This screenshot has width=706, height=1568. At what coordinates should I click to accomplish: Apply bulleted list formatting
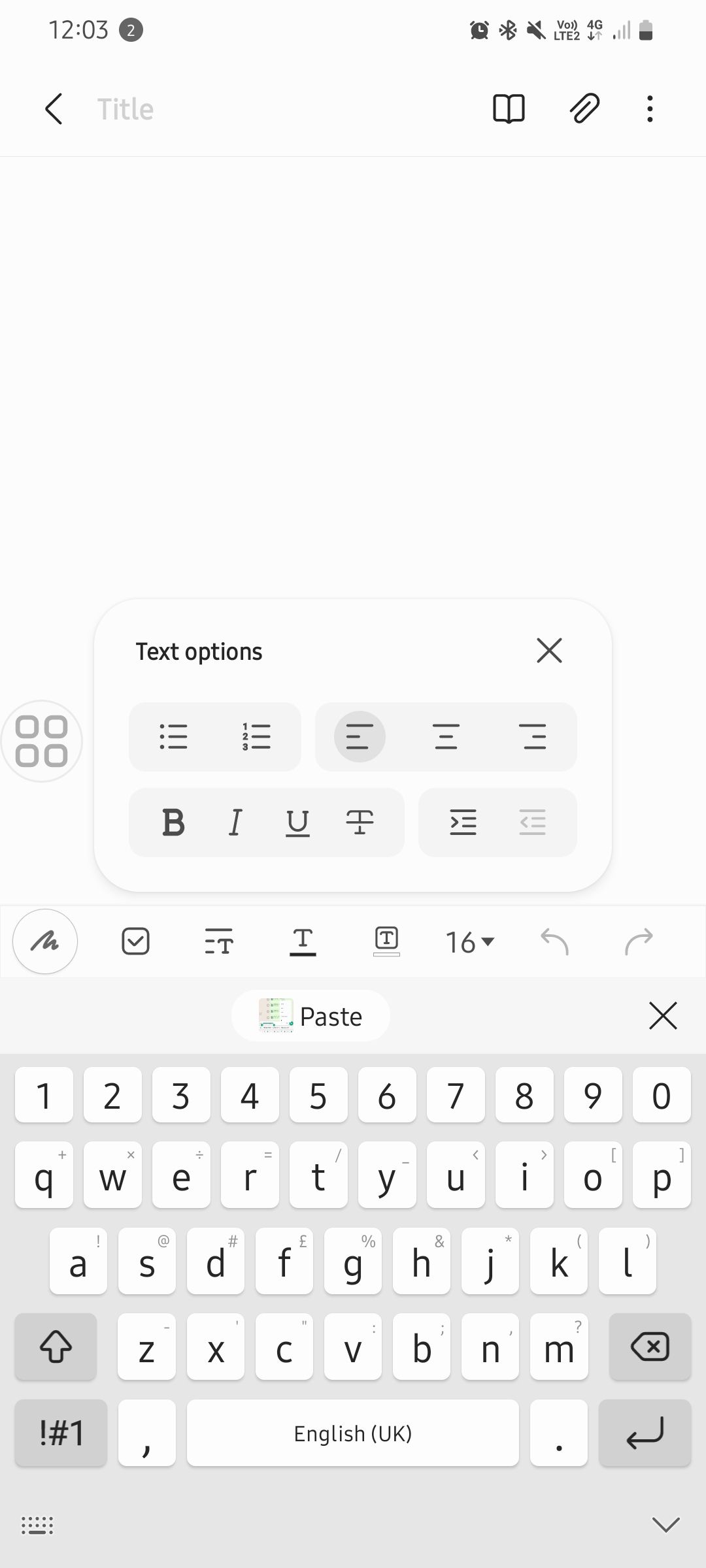(x=173, y=736)
